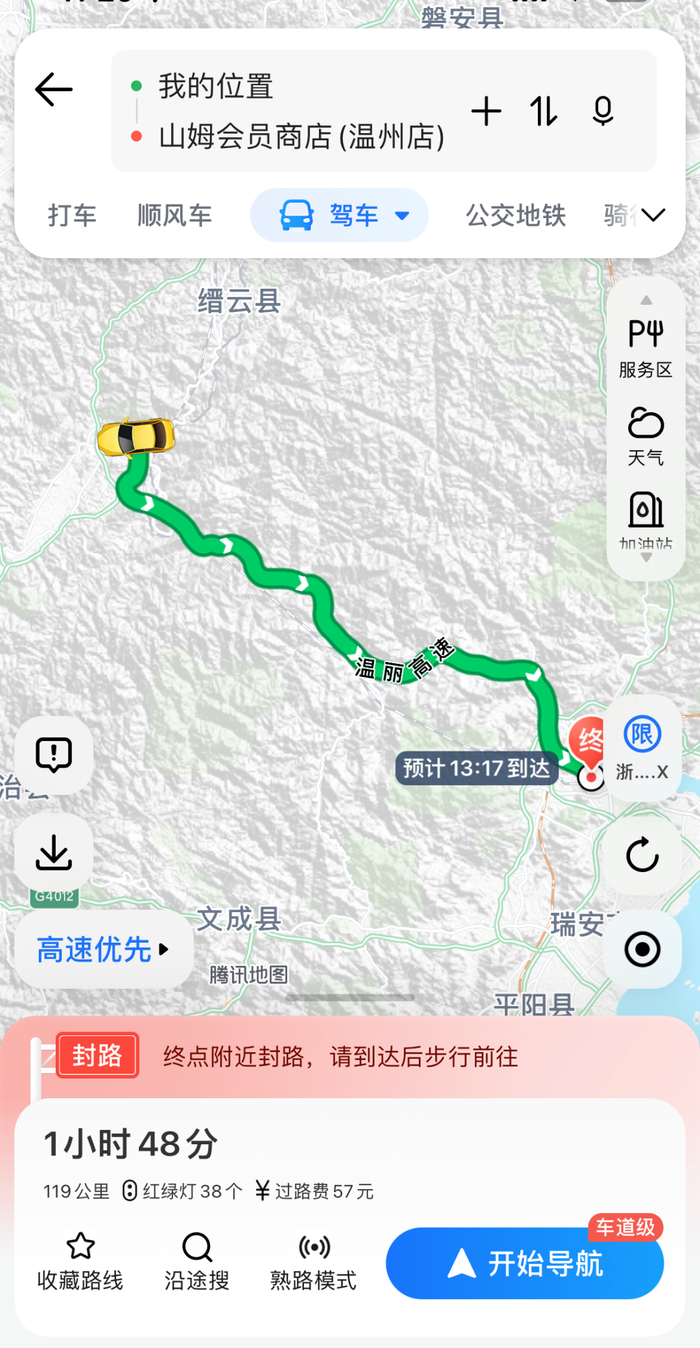Recenter the map on my location
This screenshot has height=1348, width=700.
pyautogui.click(x=642, y=949)
